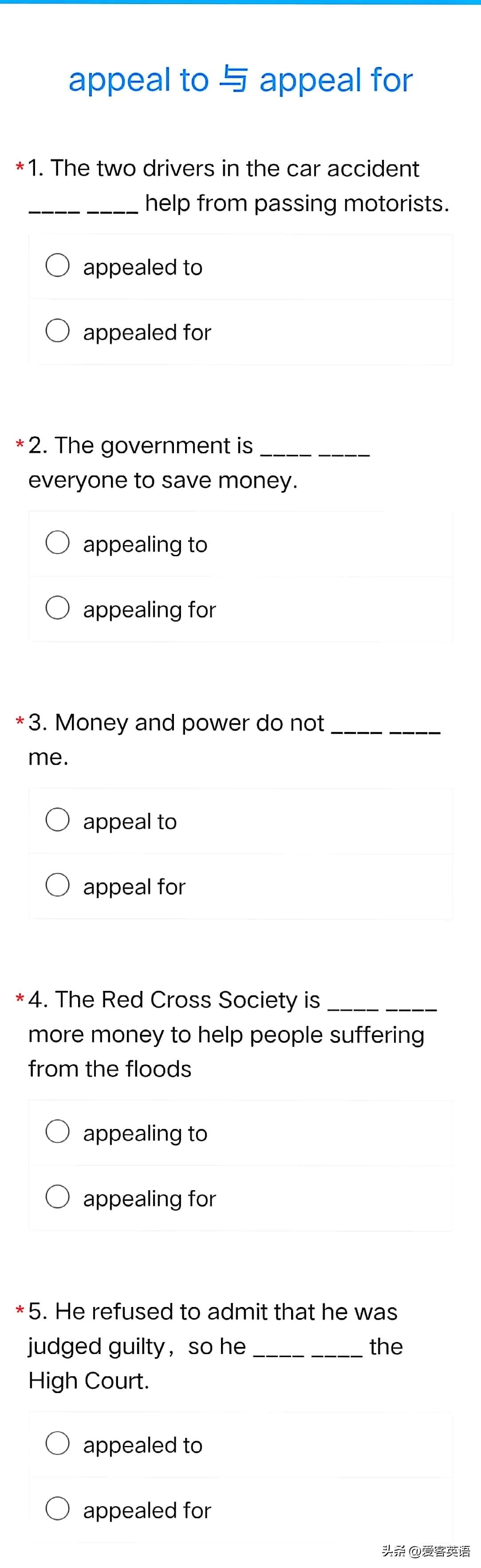Choose 'appealing for' for question 2
The image size is (481, 1568).
pyautogui.click(x=58, y=607)
